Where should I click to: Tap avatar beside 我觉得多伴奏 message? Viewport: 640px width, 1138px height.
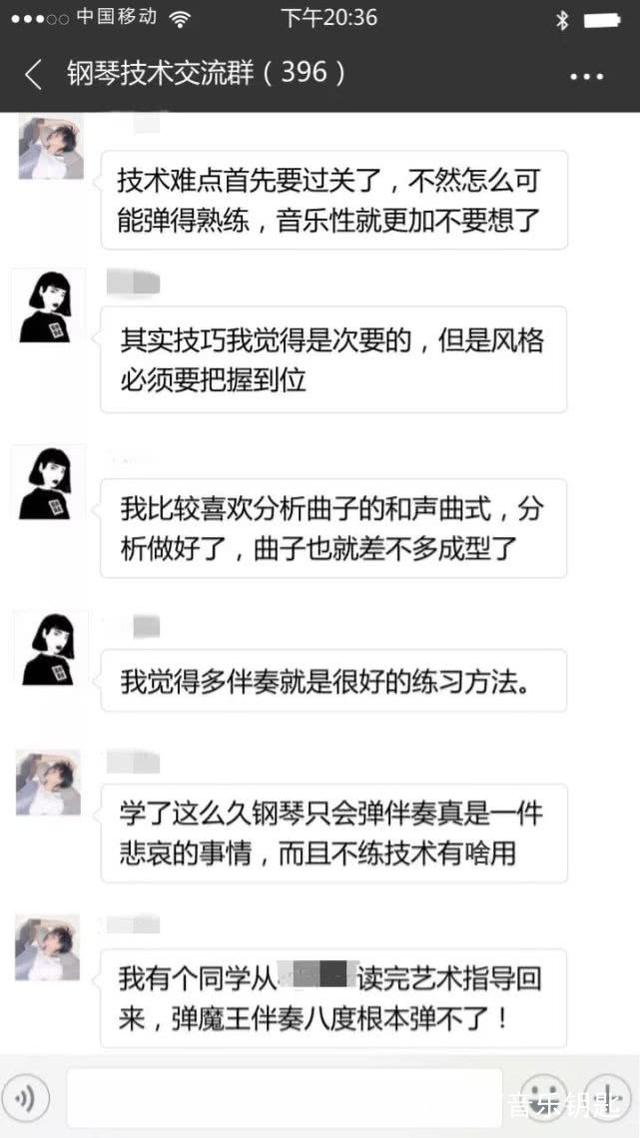(x=48, y=648)
